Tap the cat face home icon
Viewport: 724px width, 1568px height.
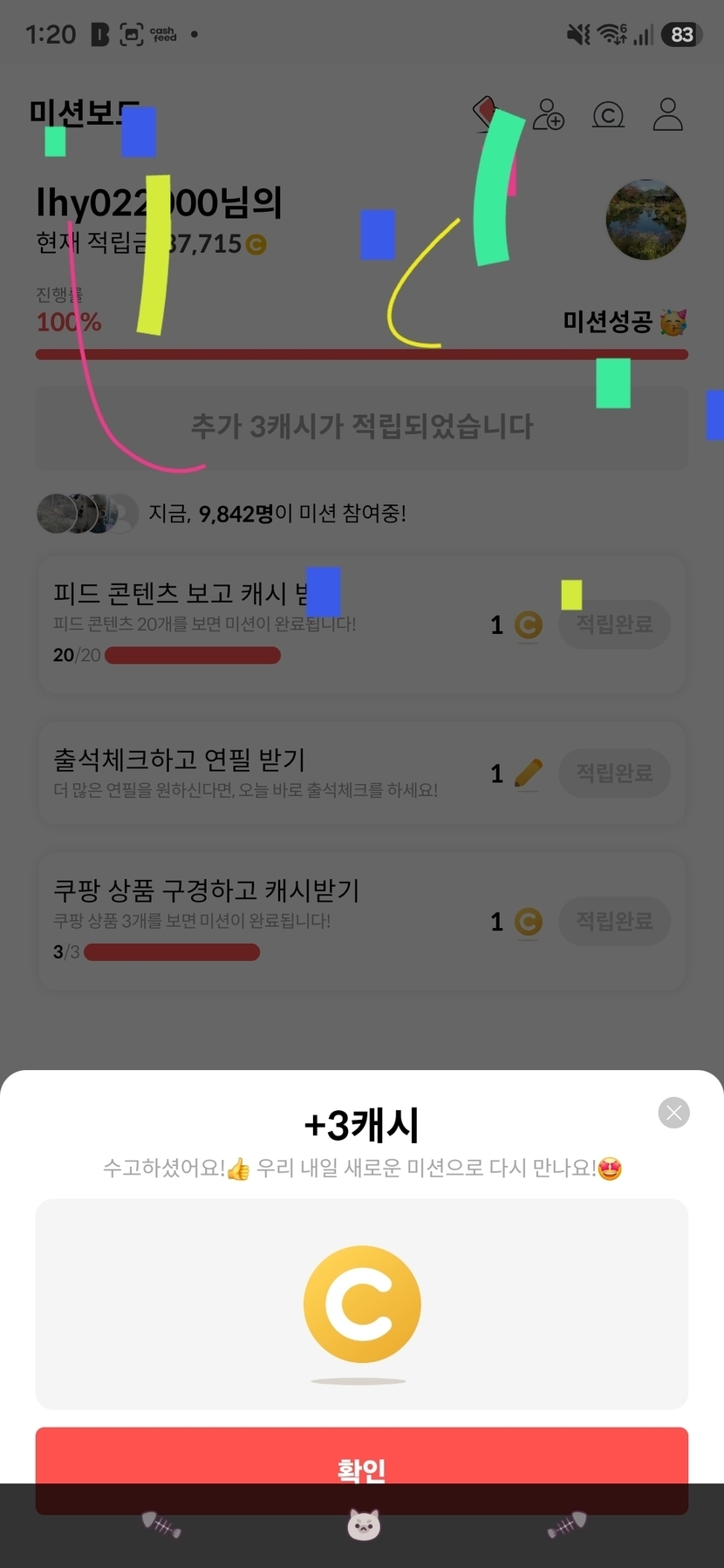click(x=363, y=1524)
